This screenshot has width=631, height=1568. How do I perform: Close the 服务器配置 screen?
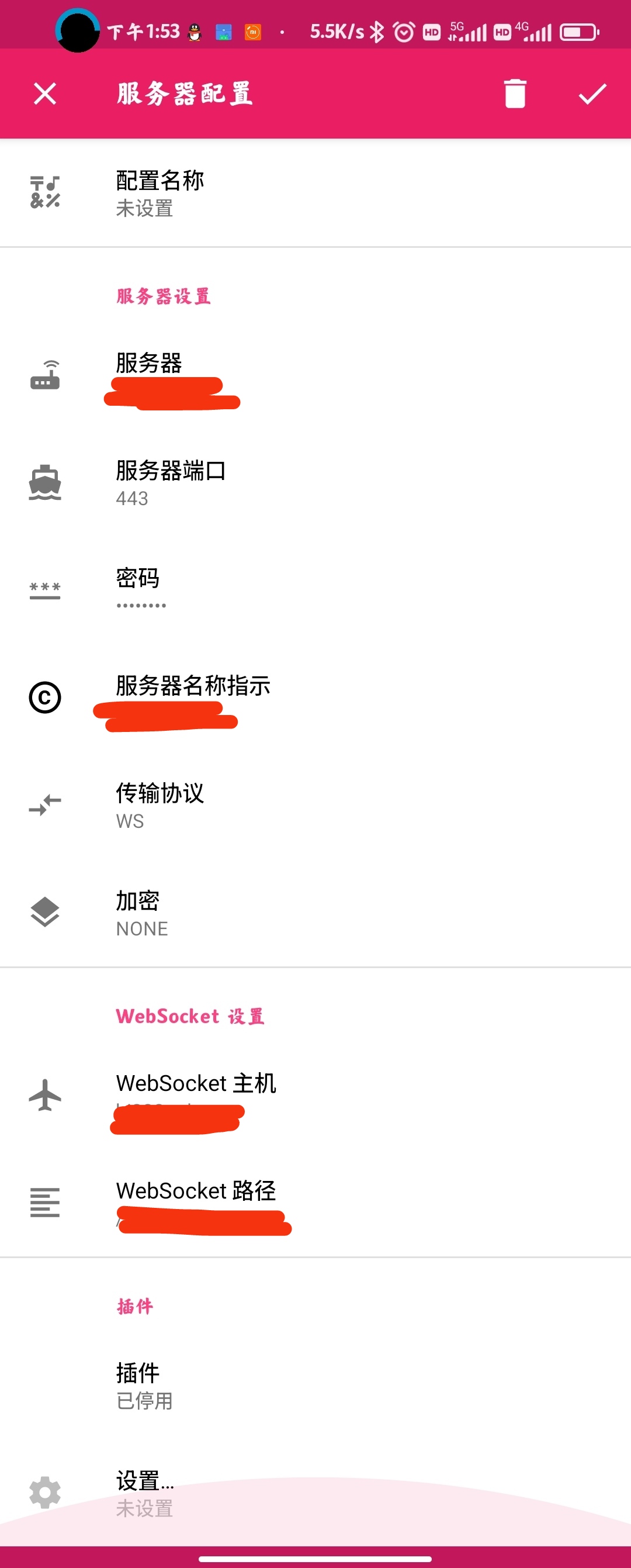[45, 94]
